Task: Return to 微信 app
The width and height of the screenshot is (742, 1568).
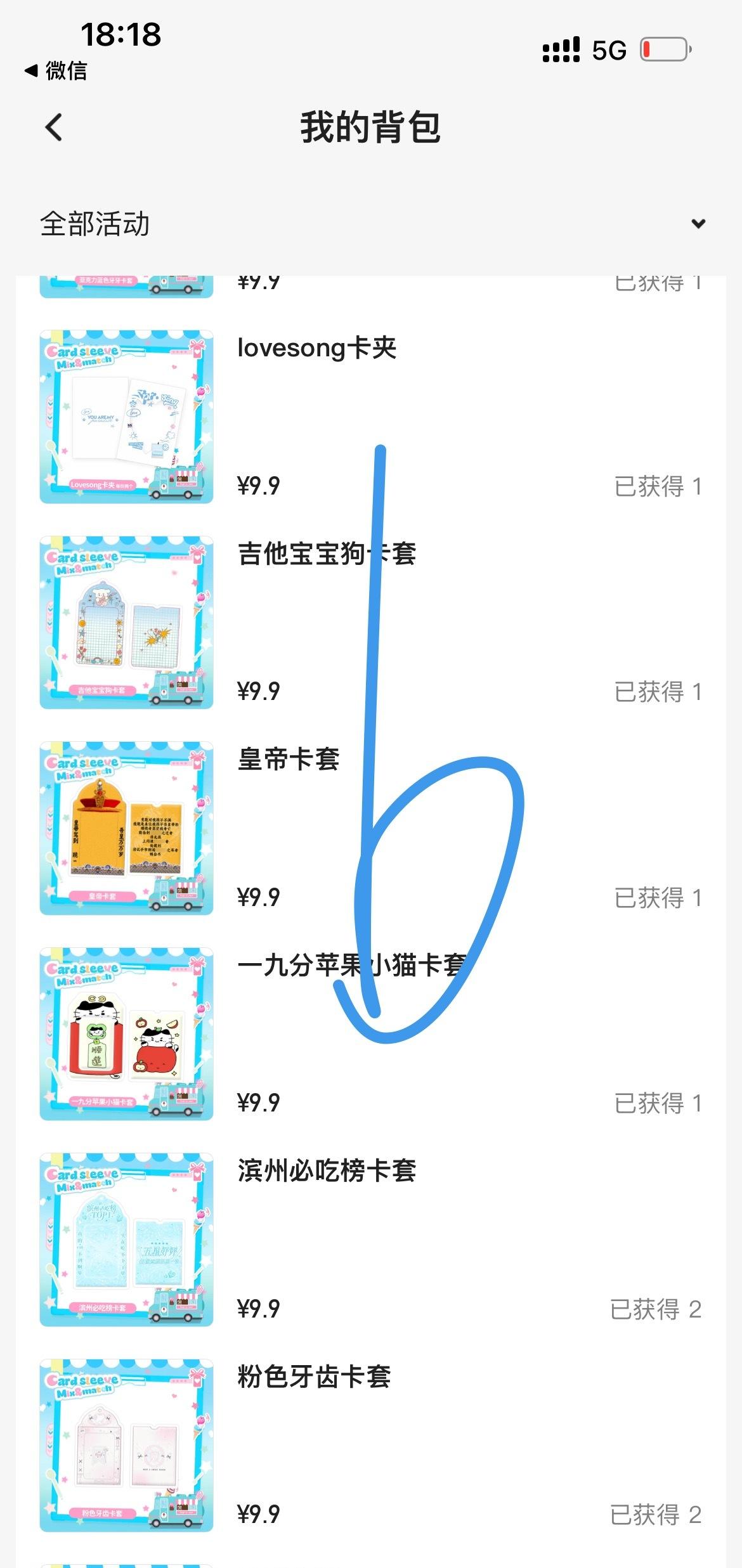Action: click(x=56, y=70)
